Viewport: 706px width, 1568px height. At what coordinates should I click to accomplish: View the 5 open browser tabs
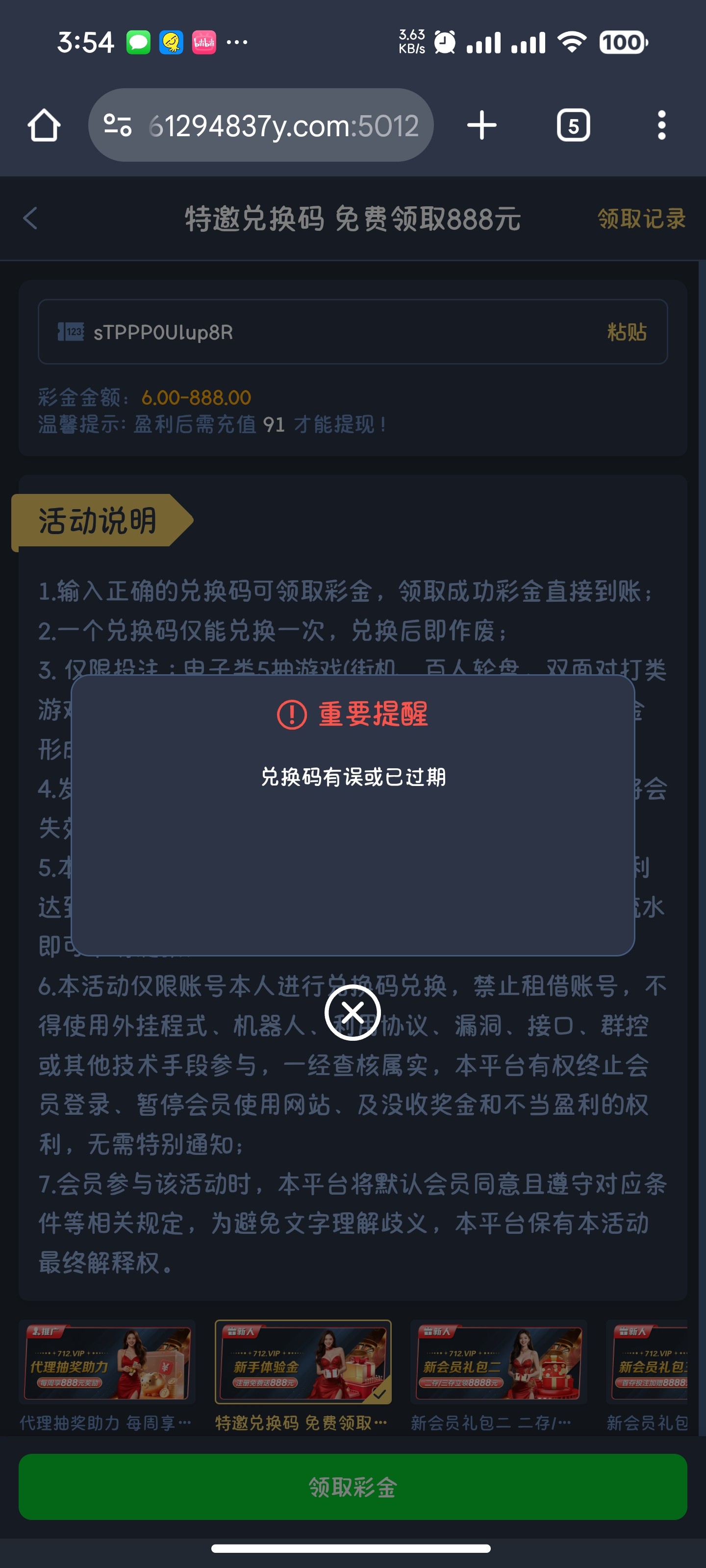[x=573, y=126]
